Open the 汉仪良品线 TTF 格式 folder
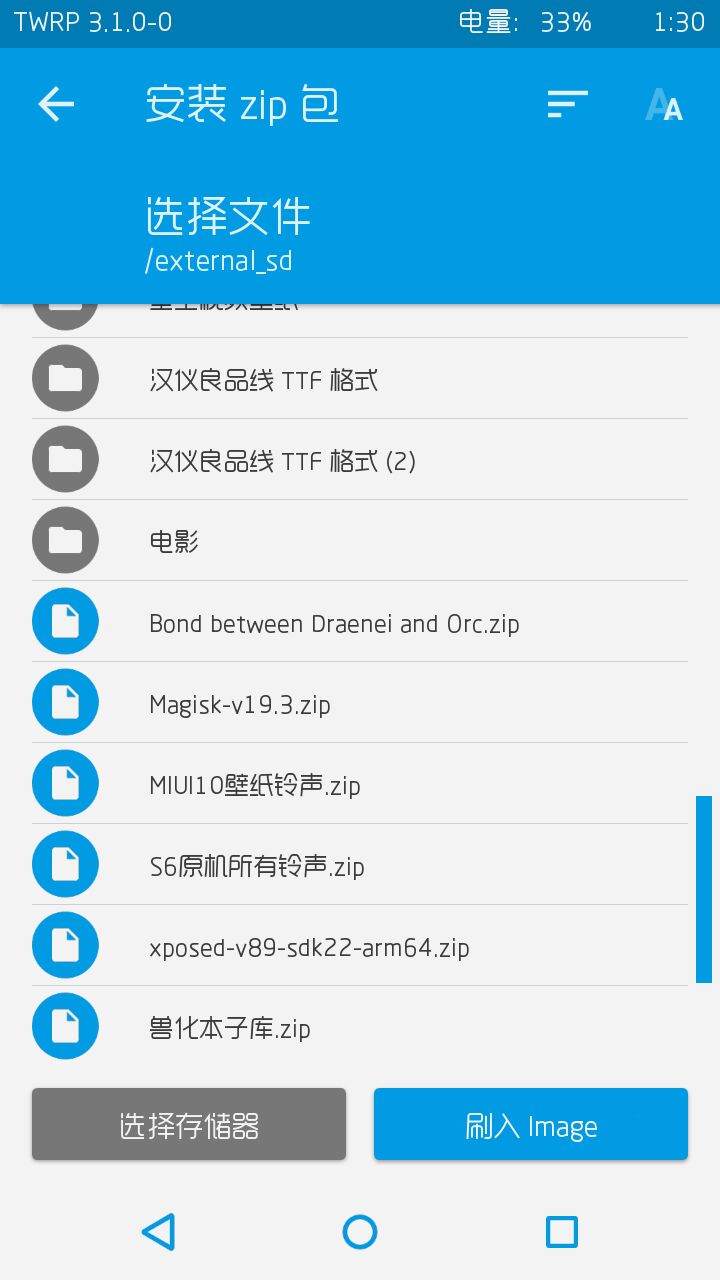The height and width of the screenshot is (1280, 720). (x=360, y=379)
